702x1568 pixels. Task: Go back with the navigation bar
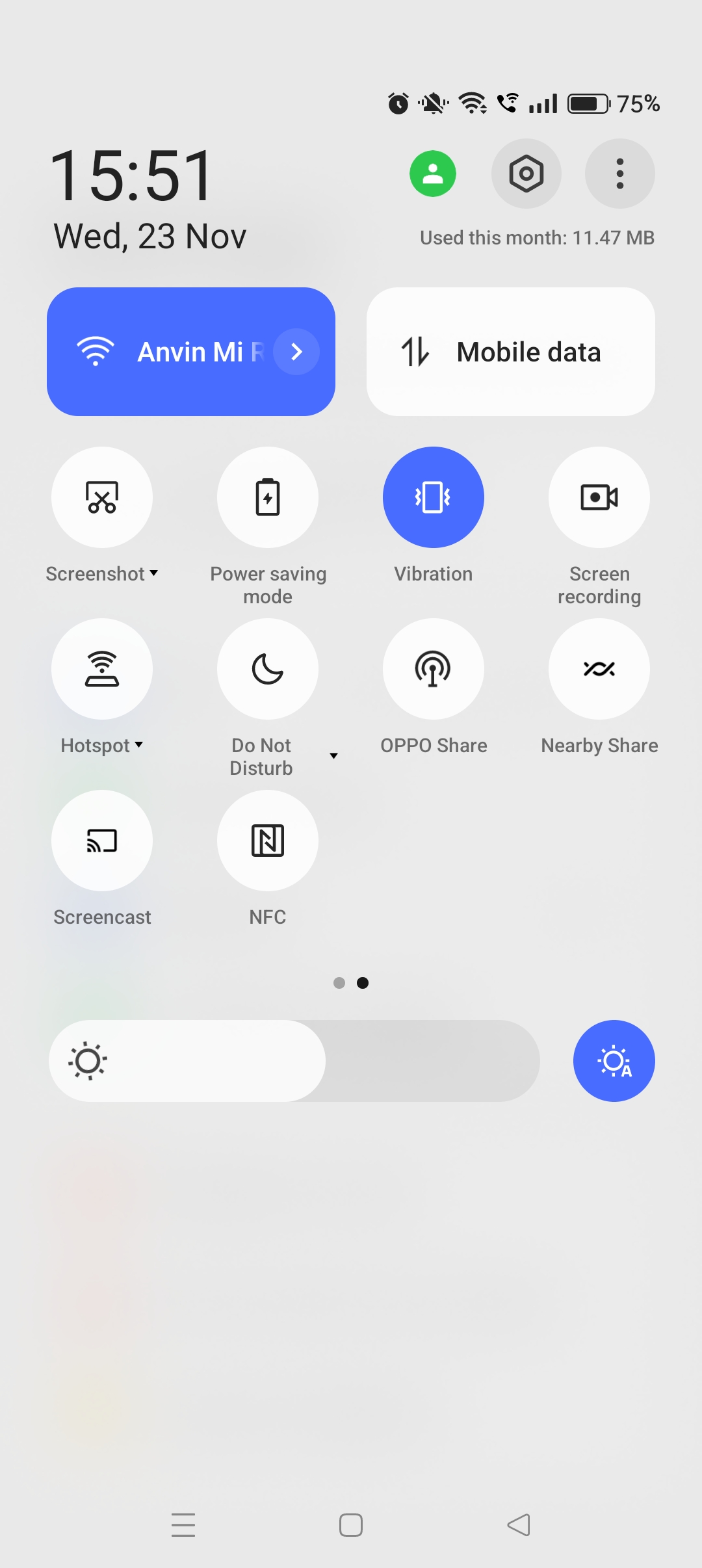point(519,1524)
